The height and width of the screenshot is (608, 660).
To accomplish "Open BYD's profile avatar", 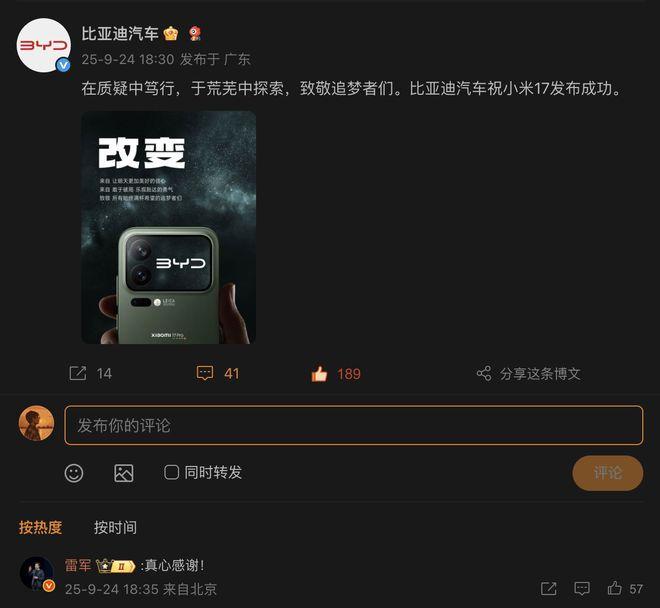I will click(x=44, y=45).
